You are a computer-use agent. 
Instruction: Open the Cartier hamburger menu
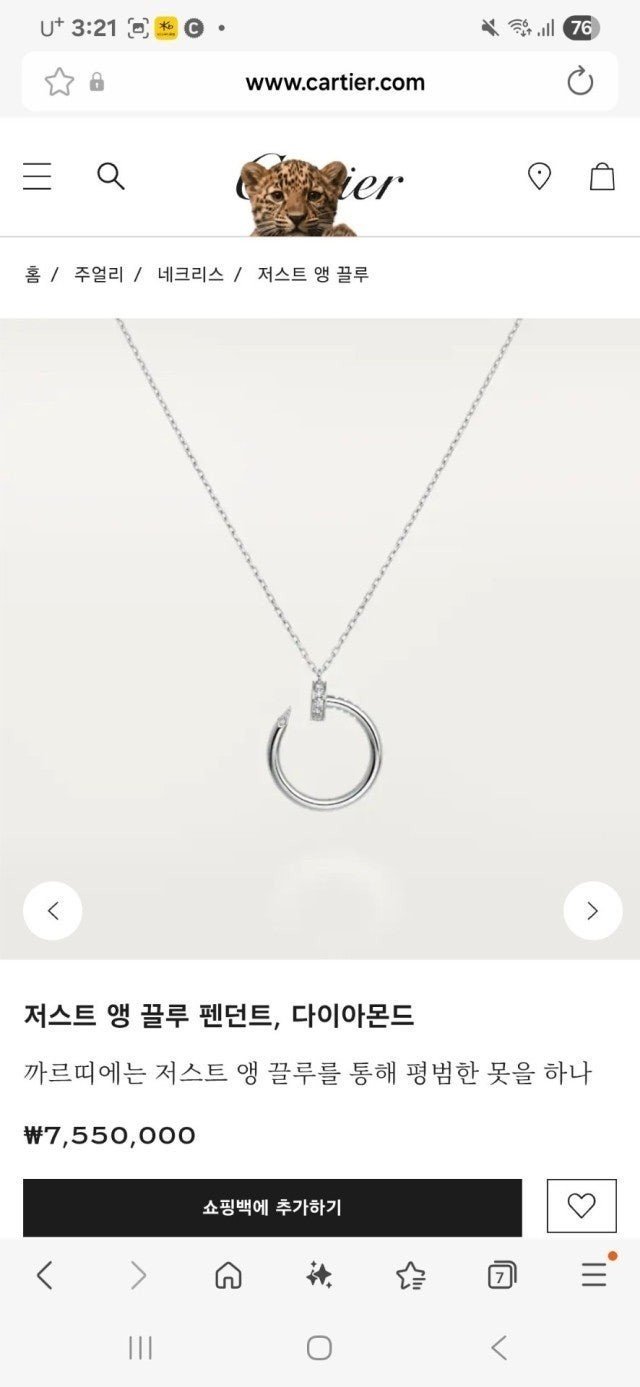37,177
